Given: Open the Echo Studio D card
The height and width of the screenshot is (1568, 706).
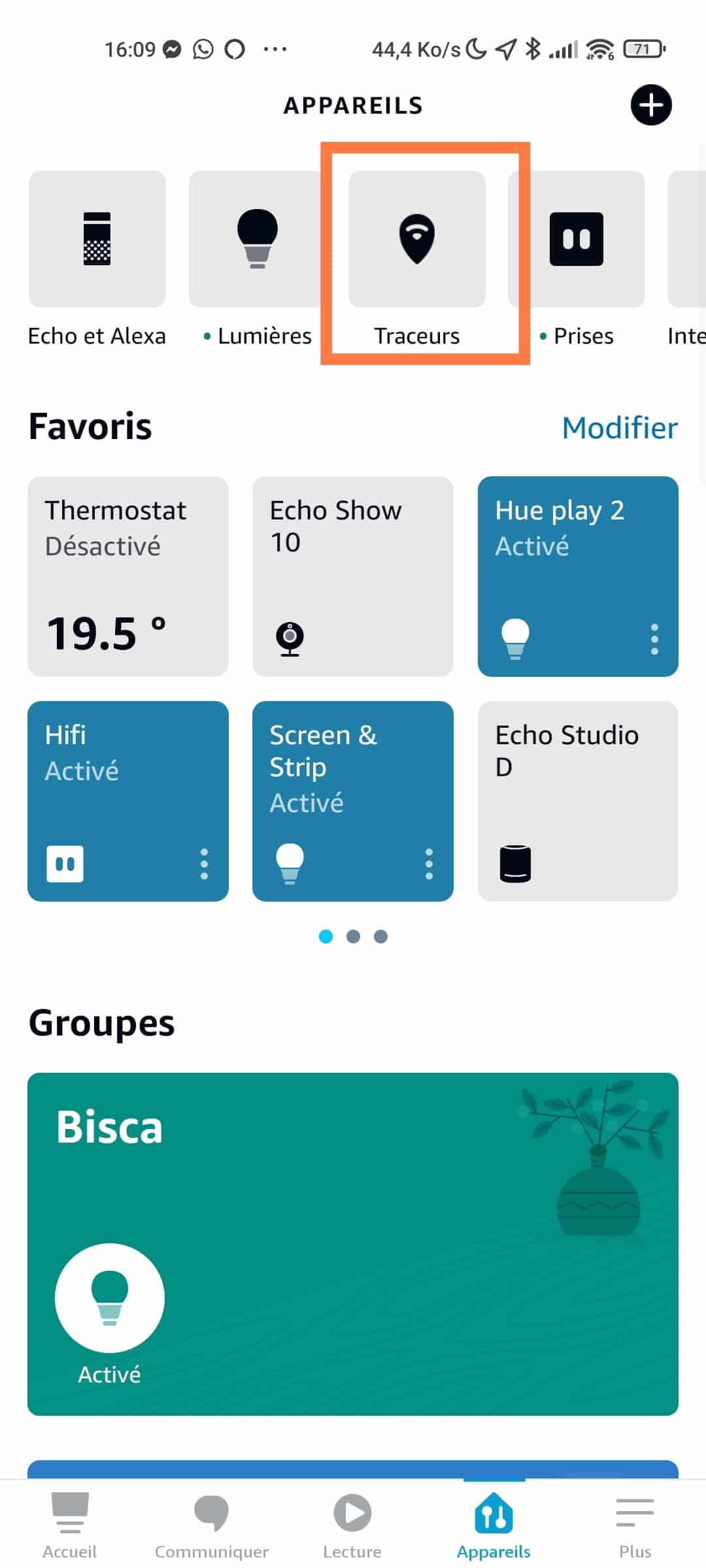Looking at the screenshot, I should coord(578,801).
